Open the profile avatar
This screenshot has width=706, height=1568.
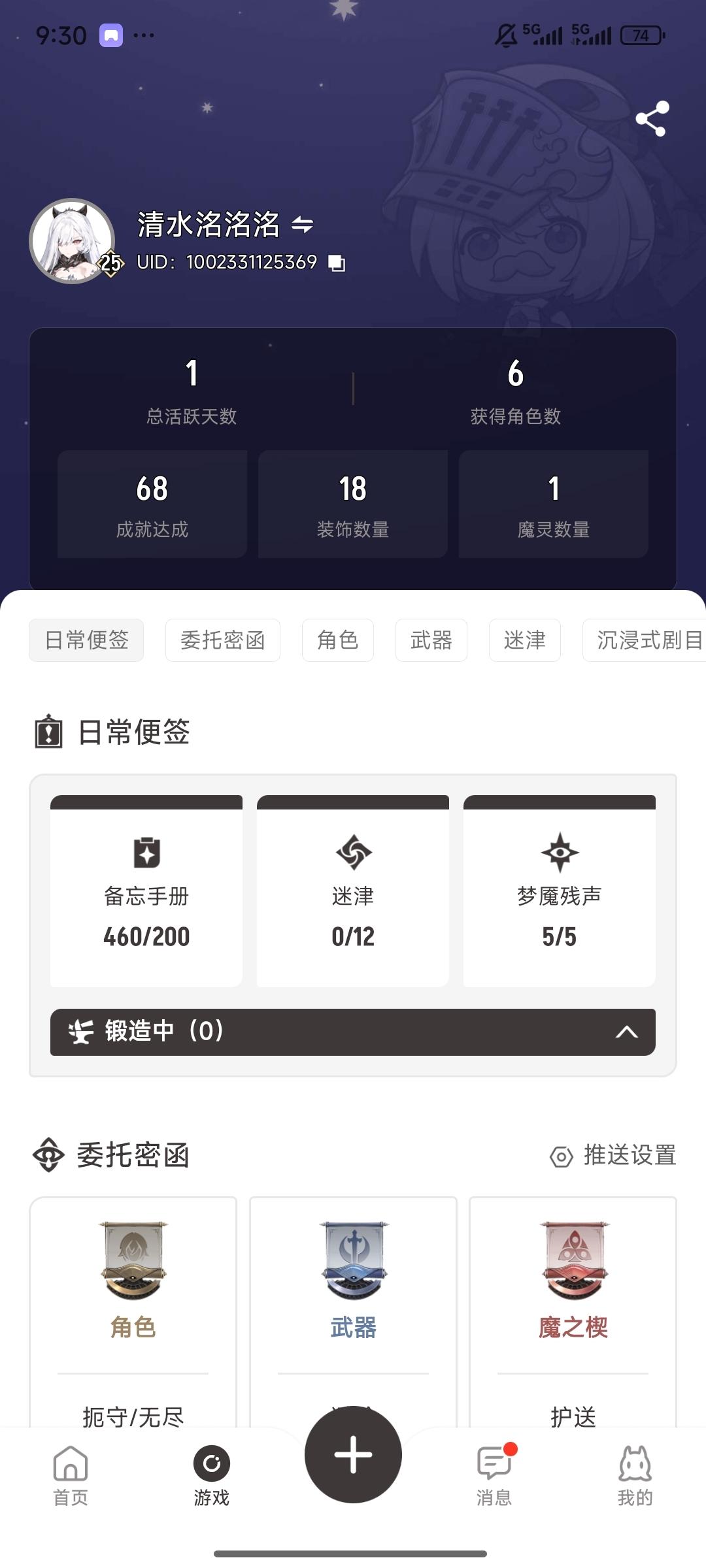[72, 240]
